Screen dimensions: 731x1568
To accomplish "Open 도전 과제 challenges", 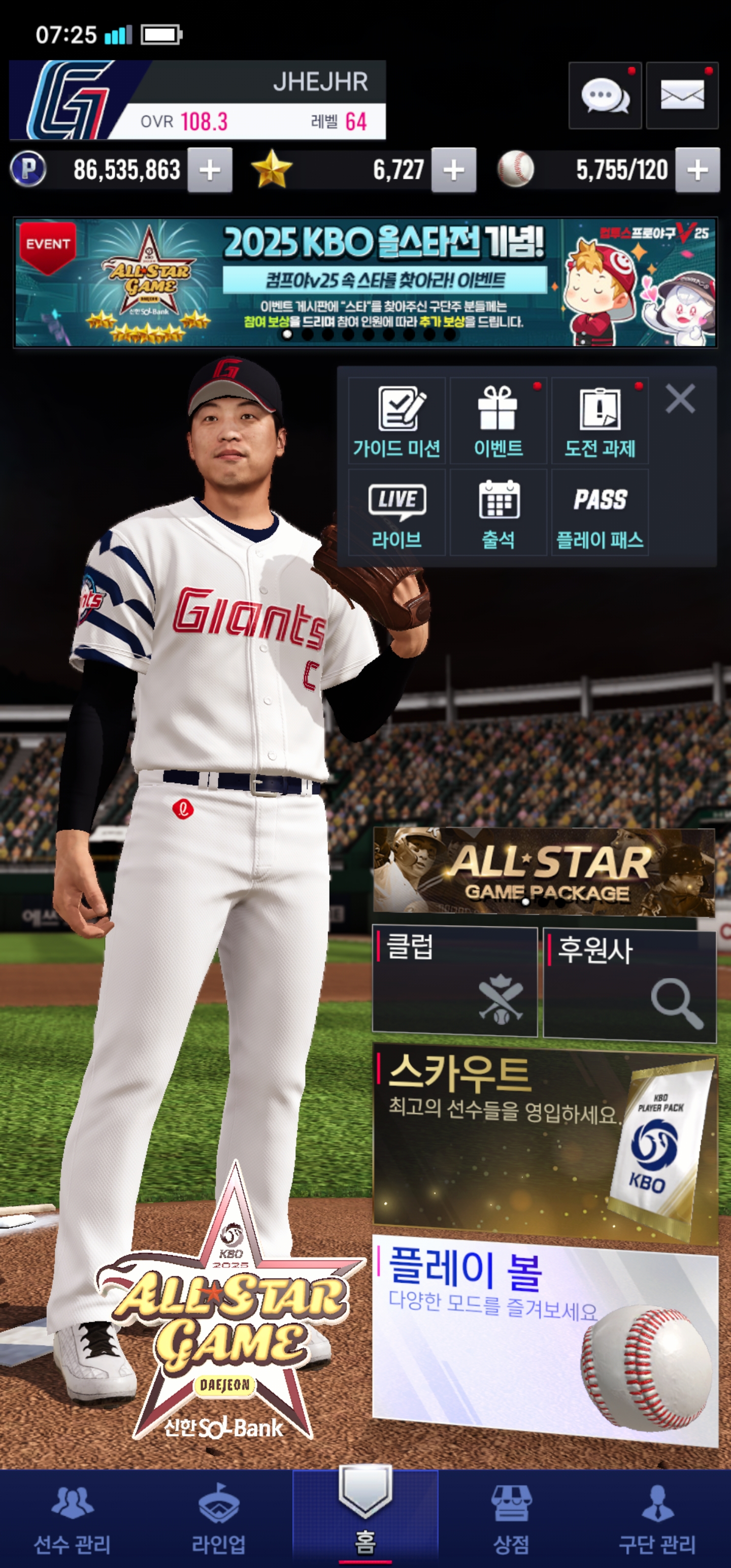I will 600,420.
